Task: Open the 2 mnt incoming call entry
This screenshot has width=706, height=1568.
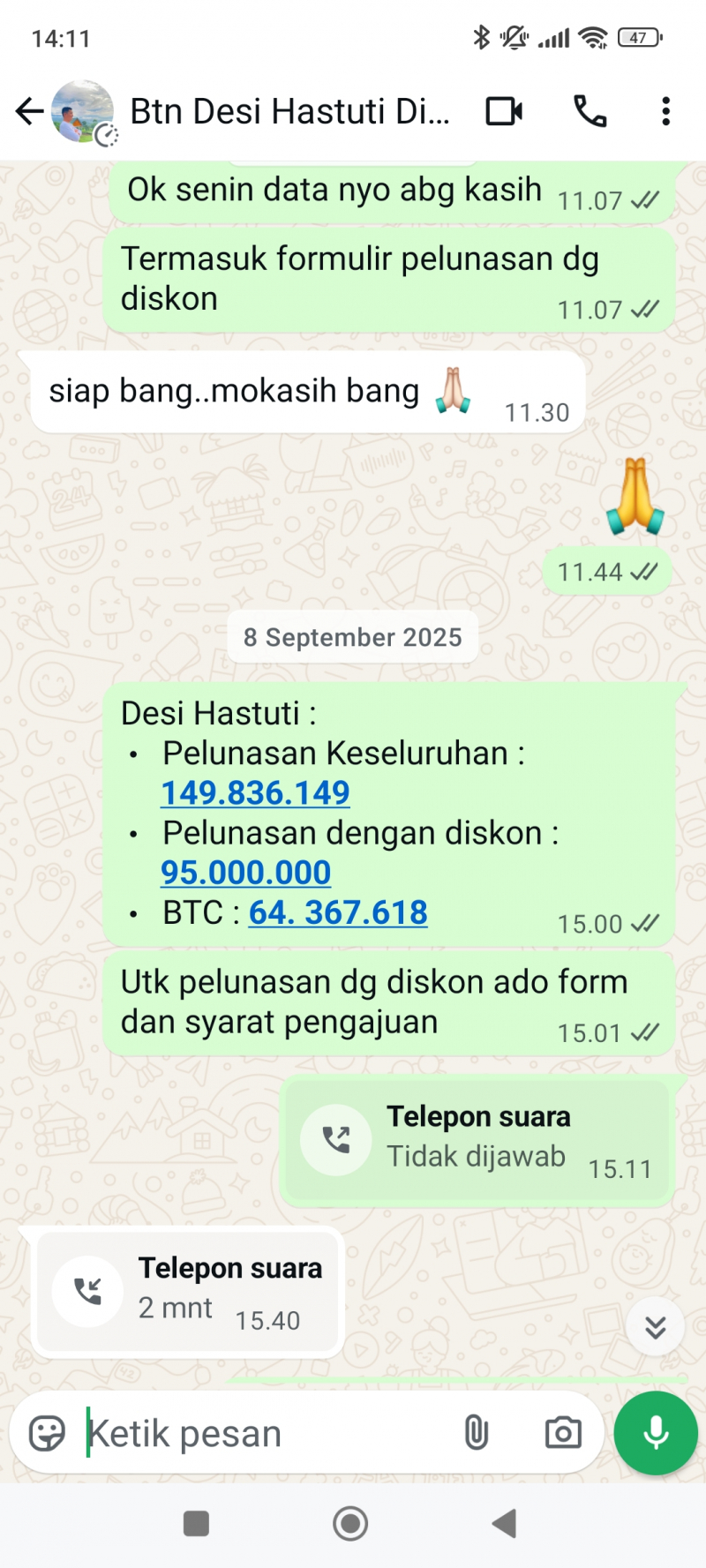Action: point(187,1291)
